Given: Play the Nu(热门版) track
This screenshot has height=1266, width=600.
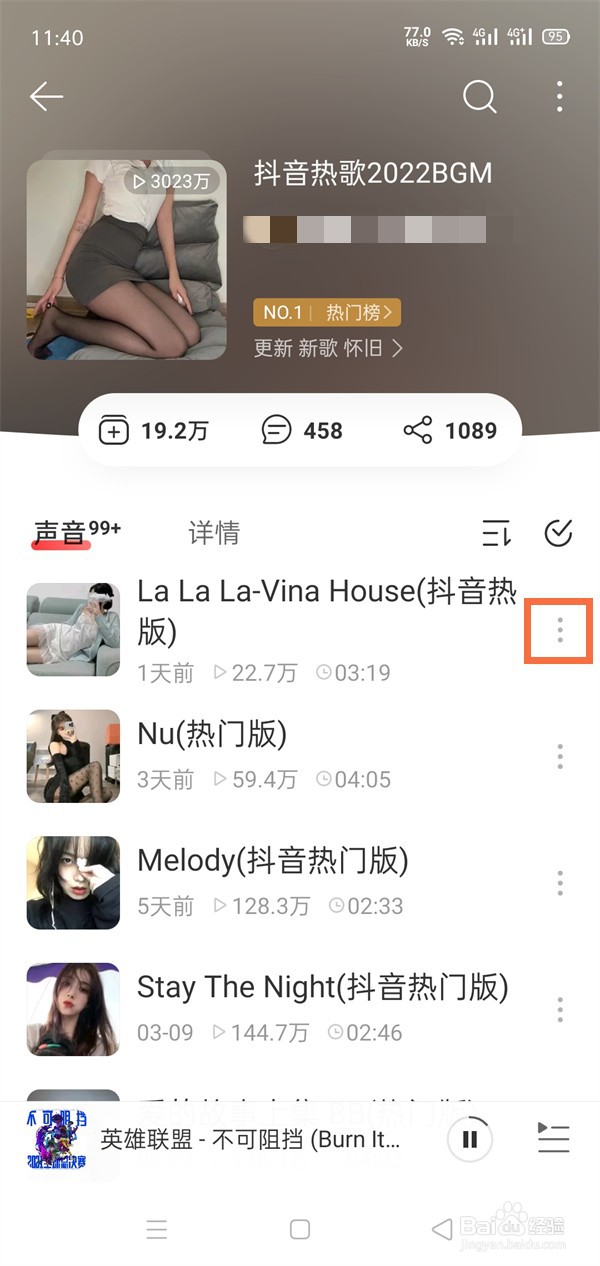Looking at the screenshot, I should 212,736.
